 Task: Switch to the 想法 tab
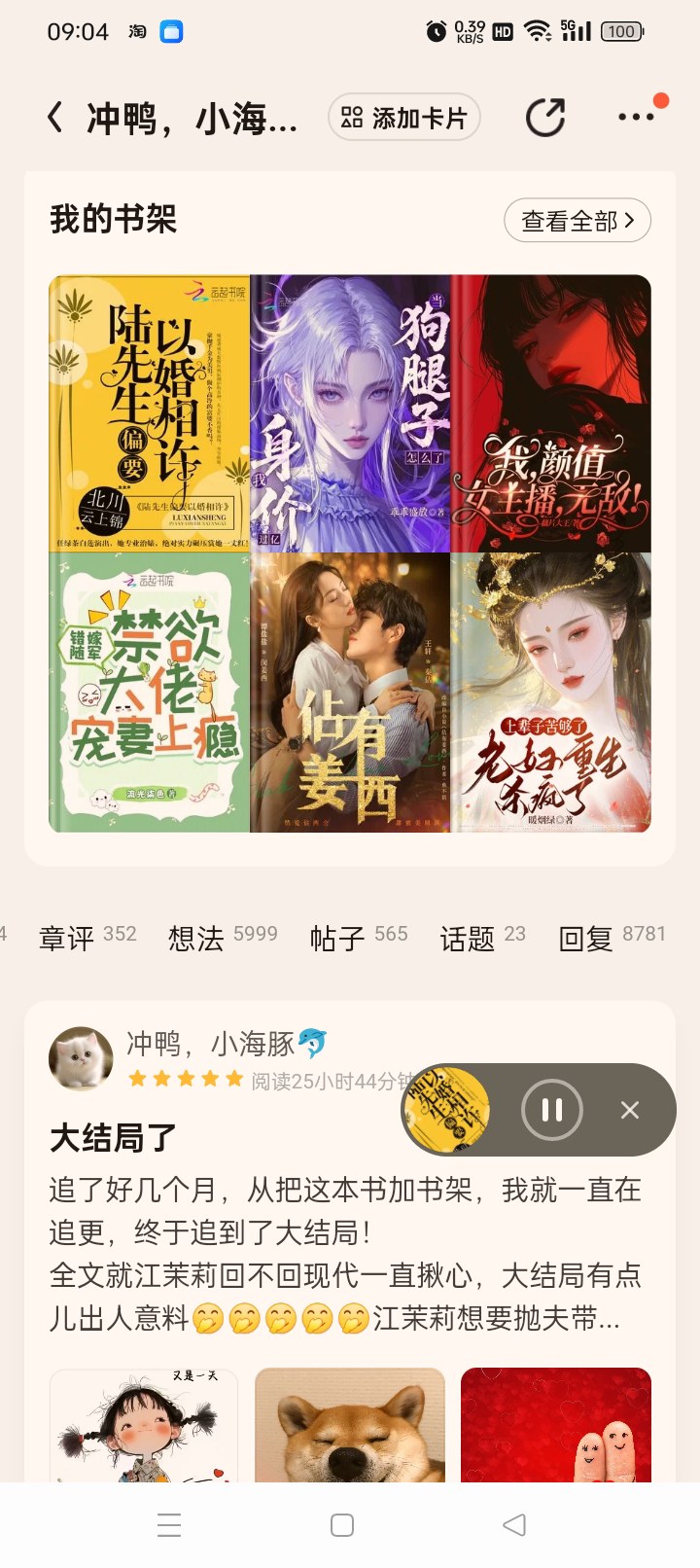(223, 937)
